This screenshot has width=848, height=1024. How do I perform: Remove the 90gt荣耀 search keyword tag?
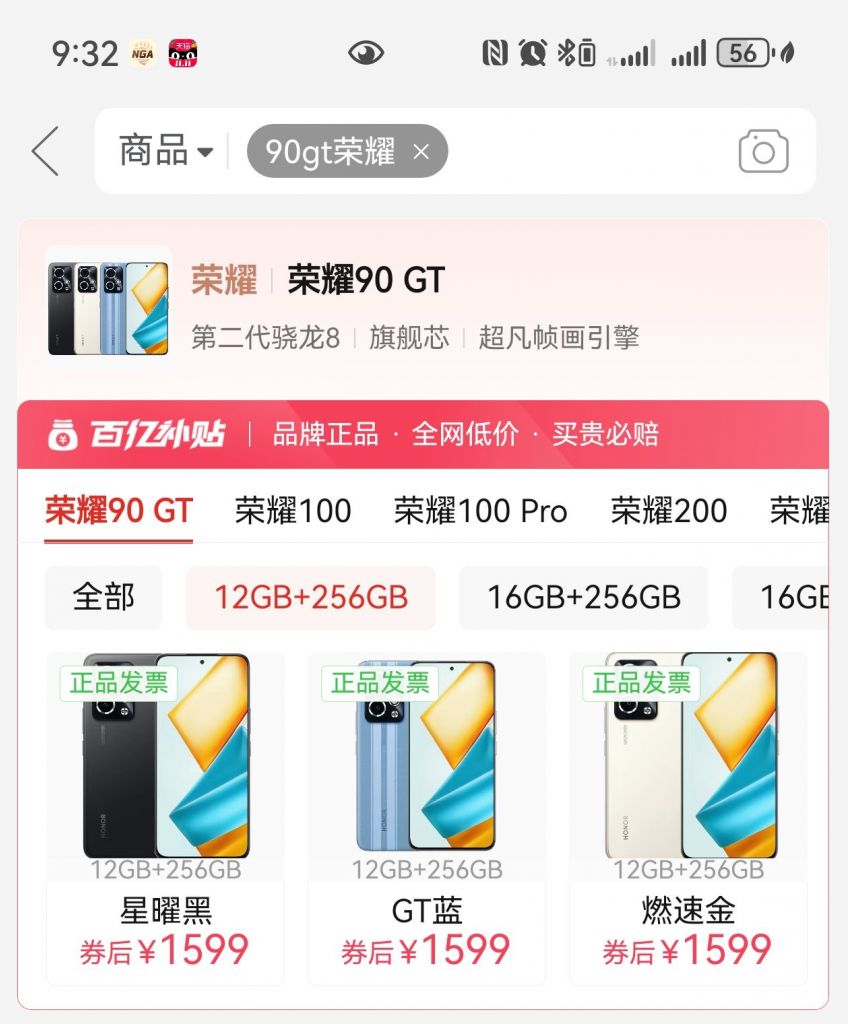[x=421, y=152]
